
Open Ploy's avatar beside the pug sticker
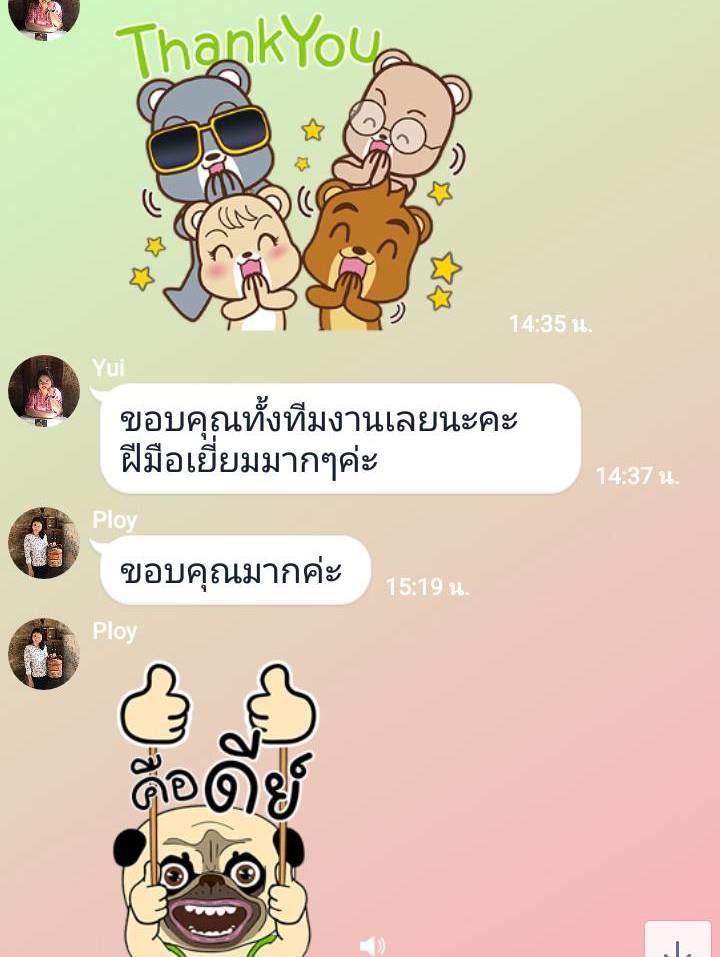(x=43, y=654)
